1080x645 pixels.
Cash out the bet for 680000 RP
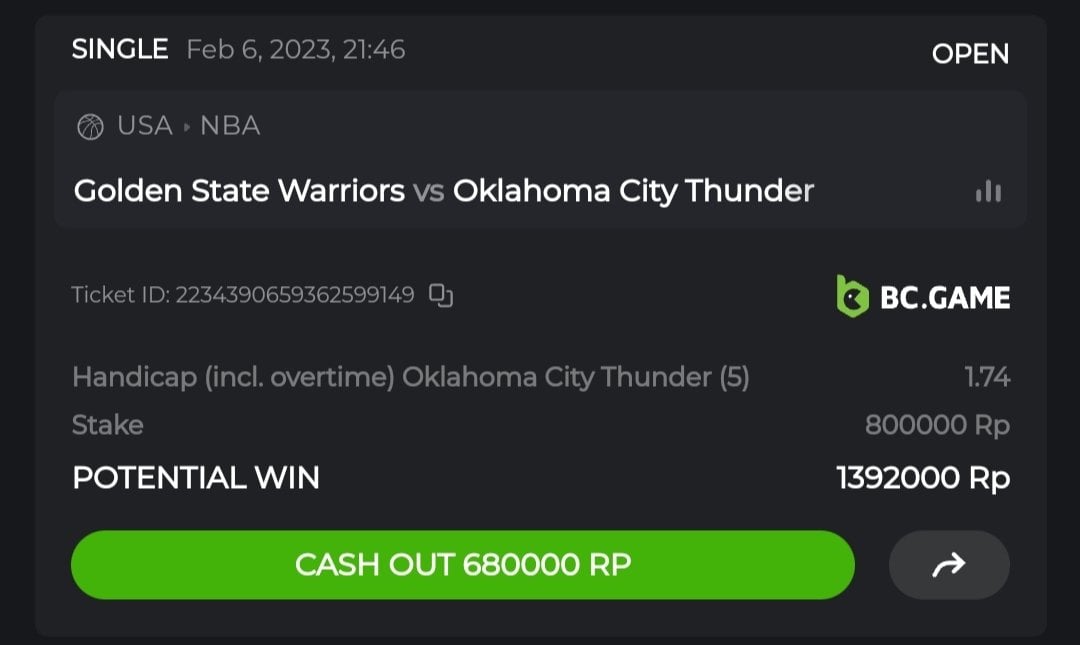click(x=462, y=565)
